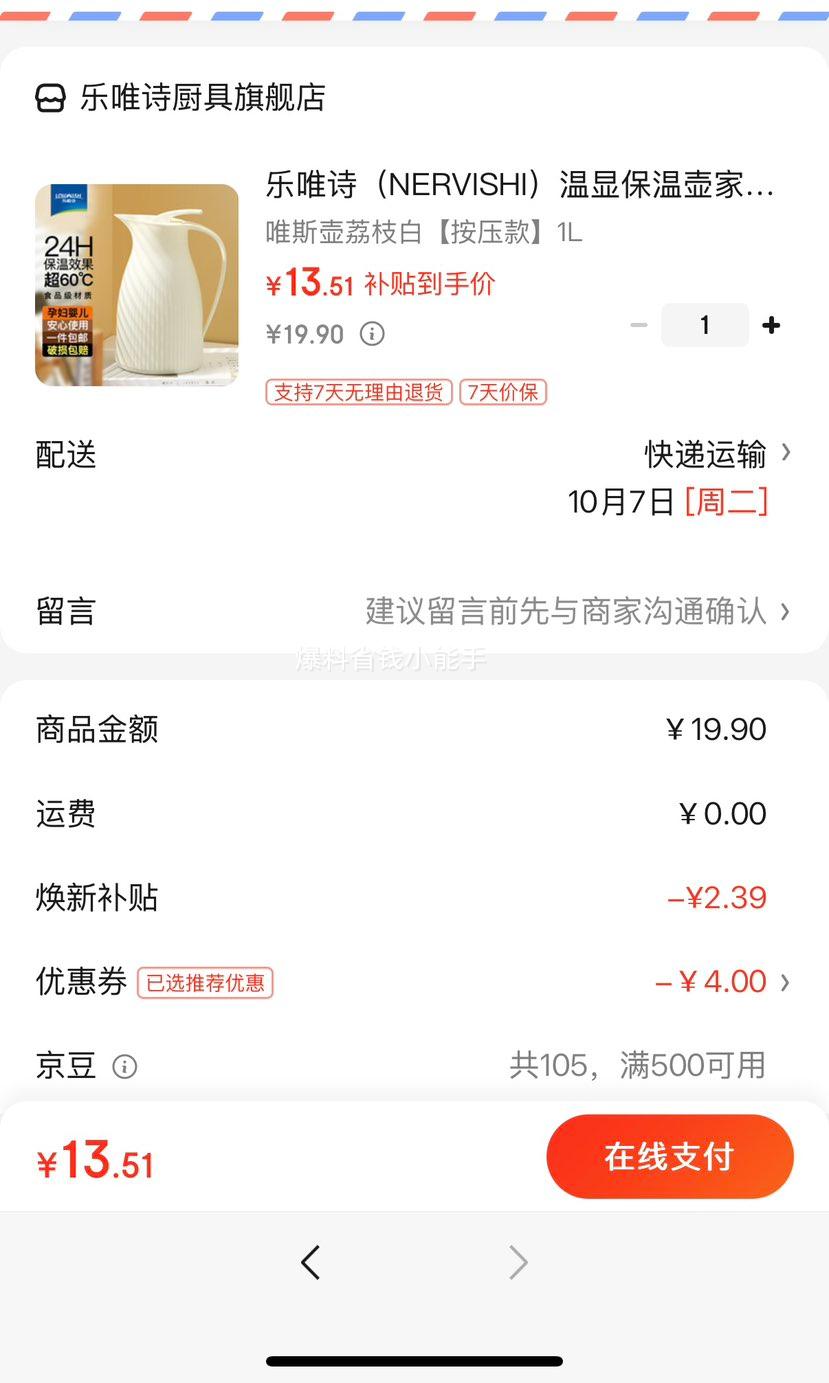Open the 乐唯诗厨具旗舰店 store page

pyautogui.click(x=200, y=98)
